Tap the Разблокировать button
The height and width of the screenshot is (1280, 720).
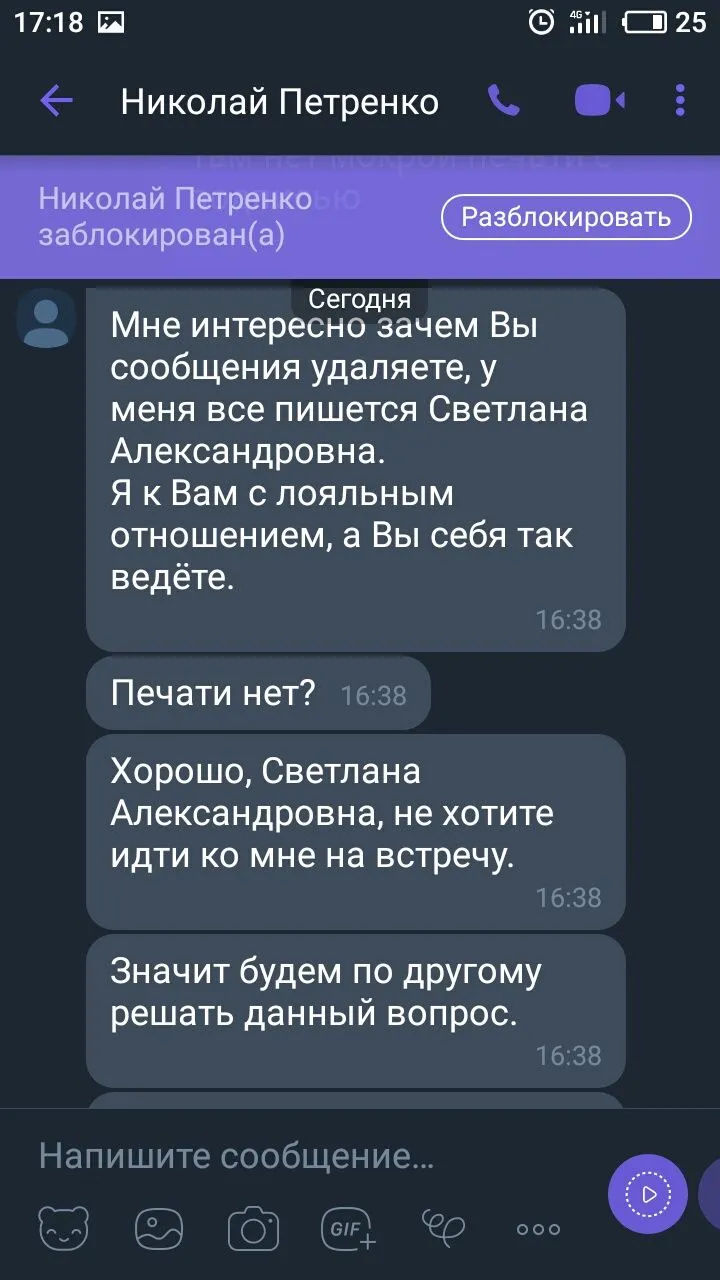coord(566,217)
